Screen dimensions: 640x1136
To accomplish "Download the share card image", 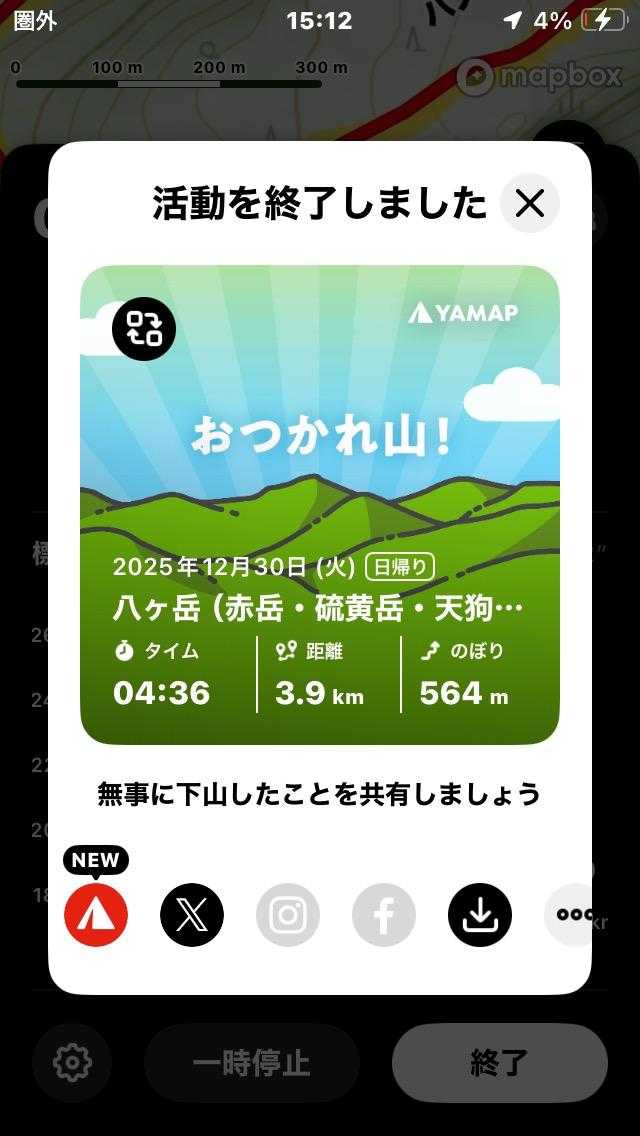I will click(x=480, y=914).
